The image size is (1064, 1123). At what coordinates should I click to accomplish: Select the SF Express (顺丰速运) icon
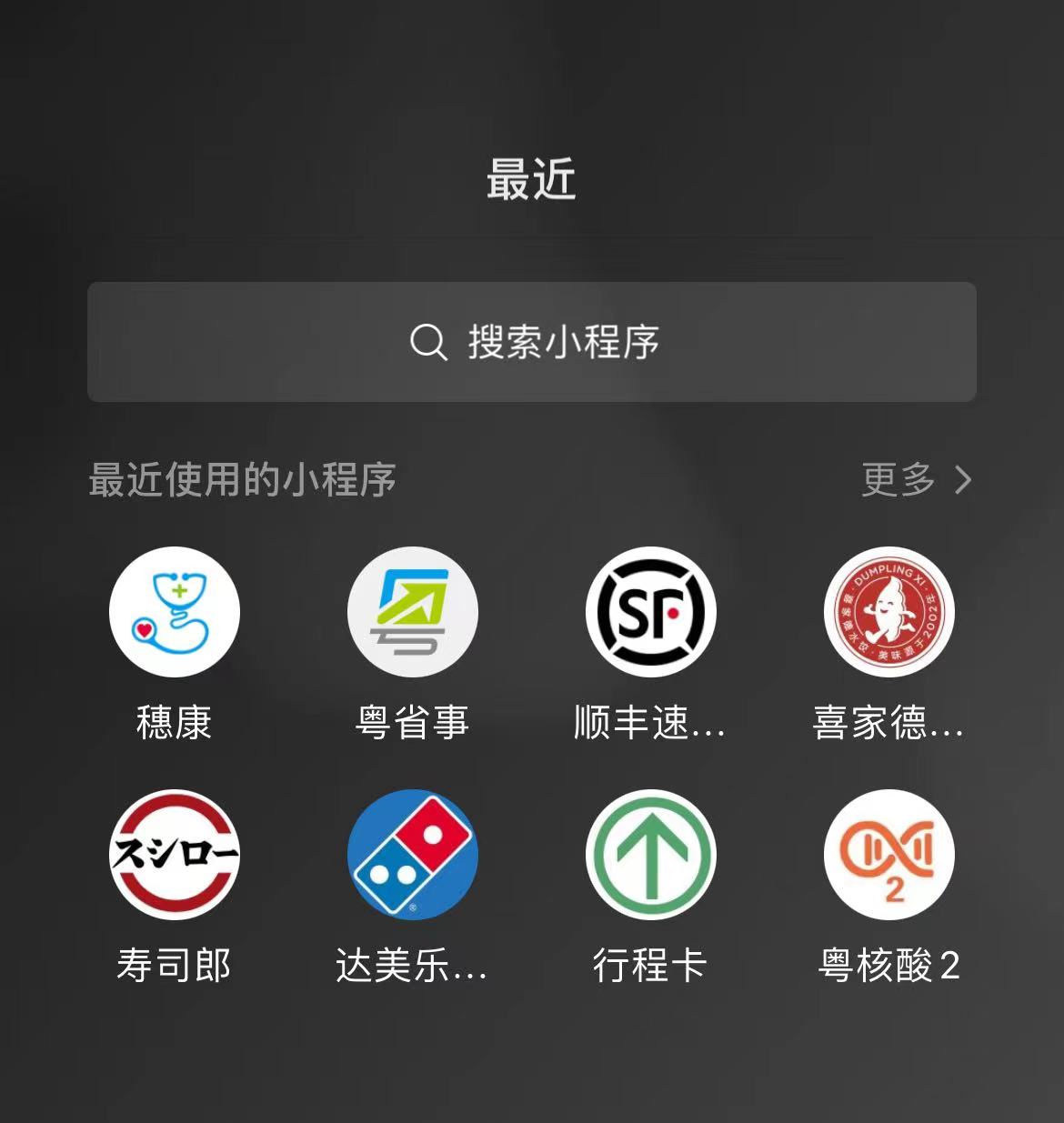point(651,612)
